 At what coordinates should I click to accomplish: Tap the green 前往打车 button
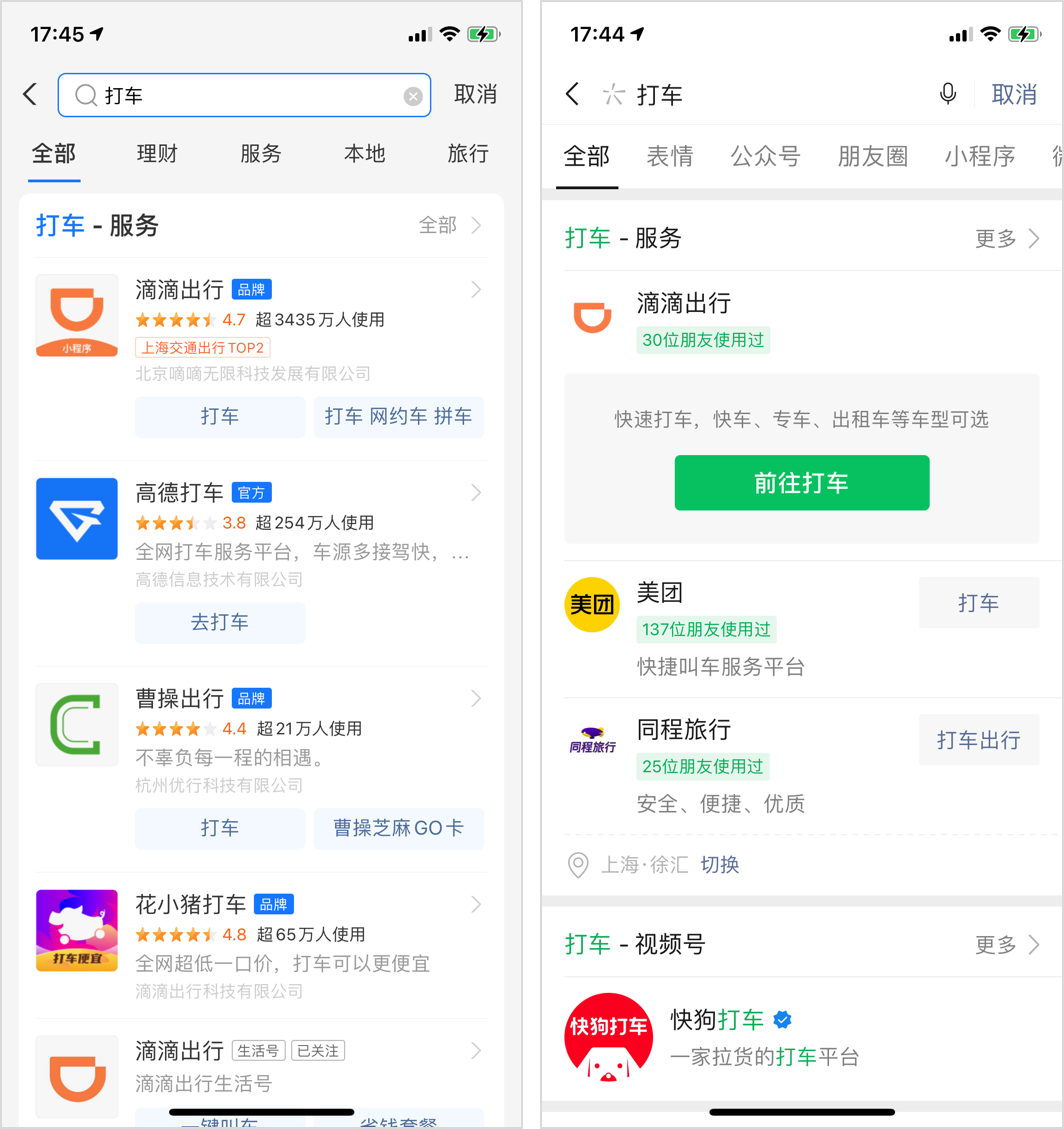801,483
